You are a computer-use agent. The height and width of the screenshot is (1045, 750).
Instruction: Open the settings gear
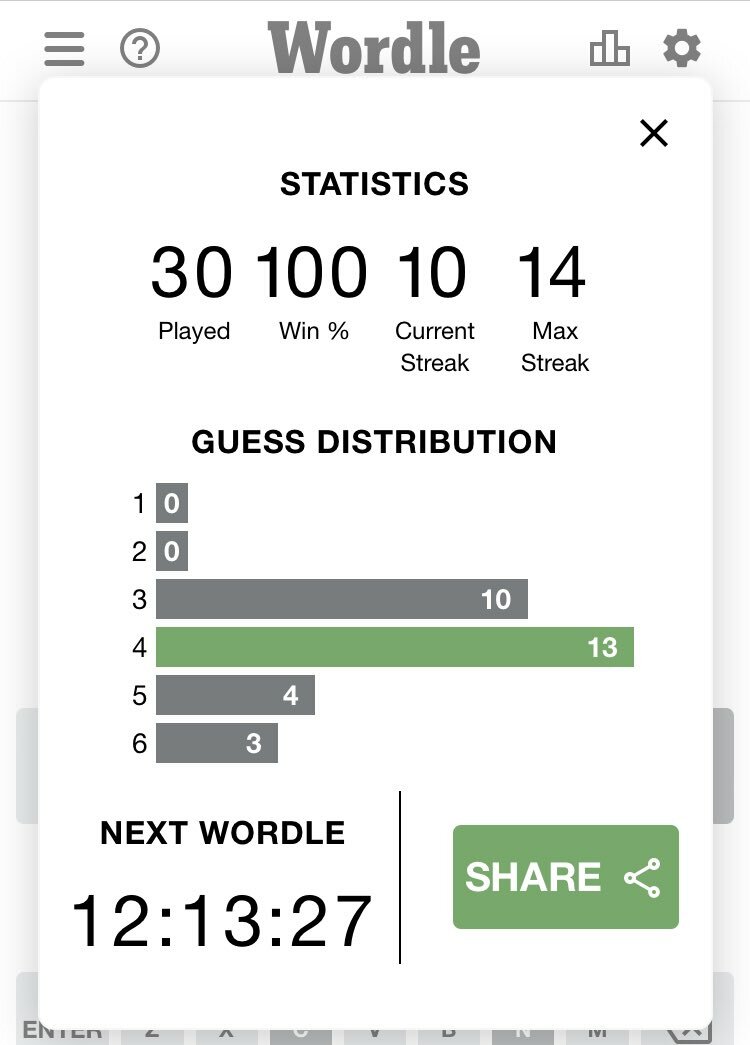pos(682,48)
